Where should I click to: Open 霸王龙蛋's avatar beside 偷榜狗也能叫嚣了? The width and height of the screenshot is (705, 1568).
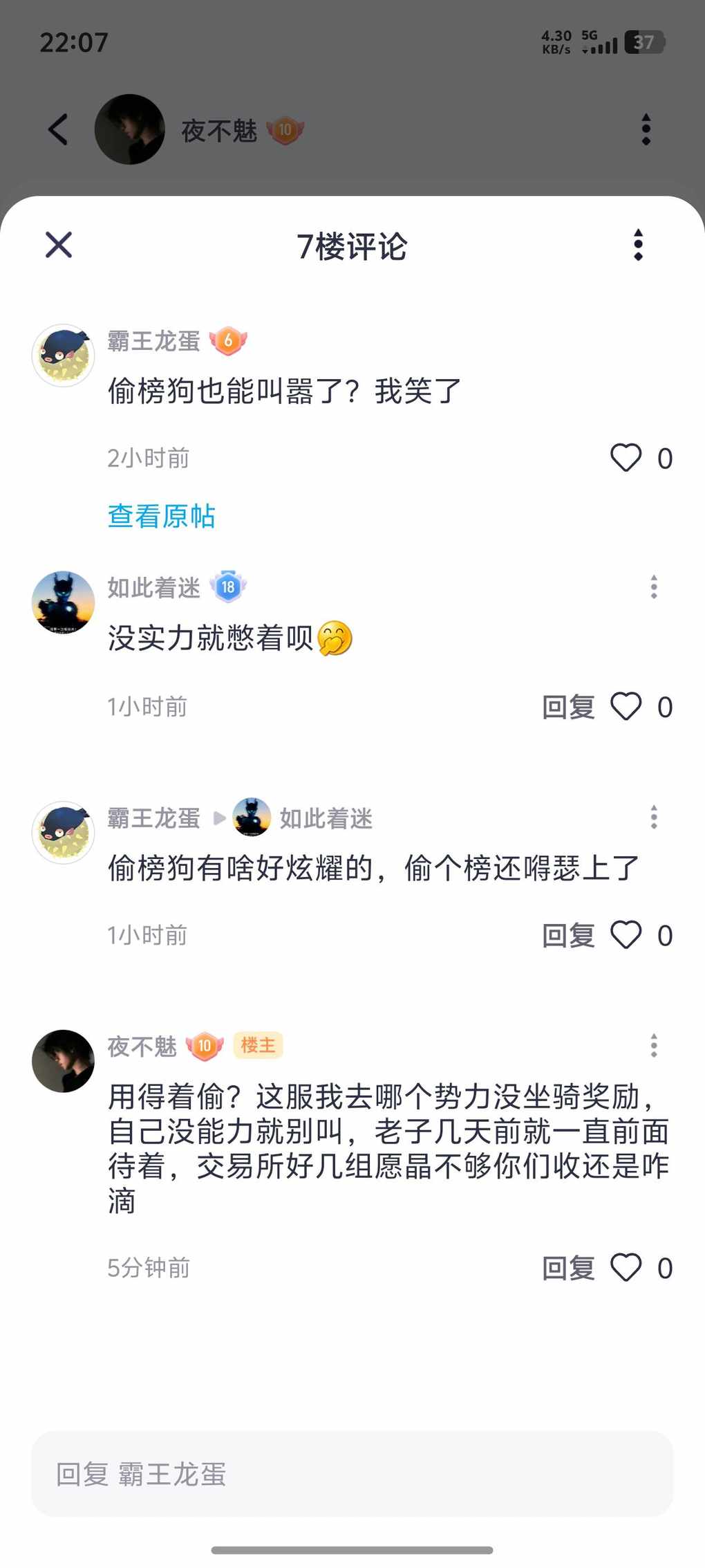tap(63, 356)
